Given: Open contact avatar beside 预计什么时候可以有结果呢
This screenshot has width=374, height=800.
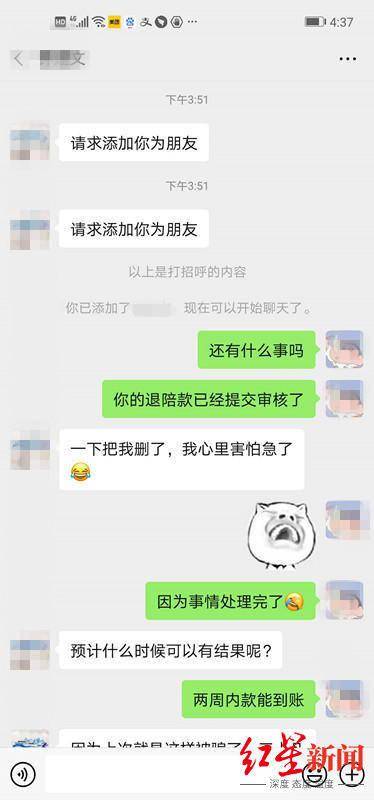Looking at the screenshot, I should click(x=30, y=650).
